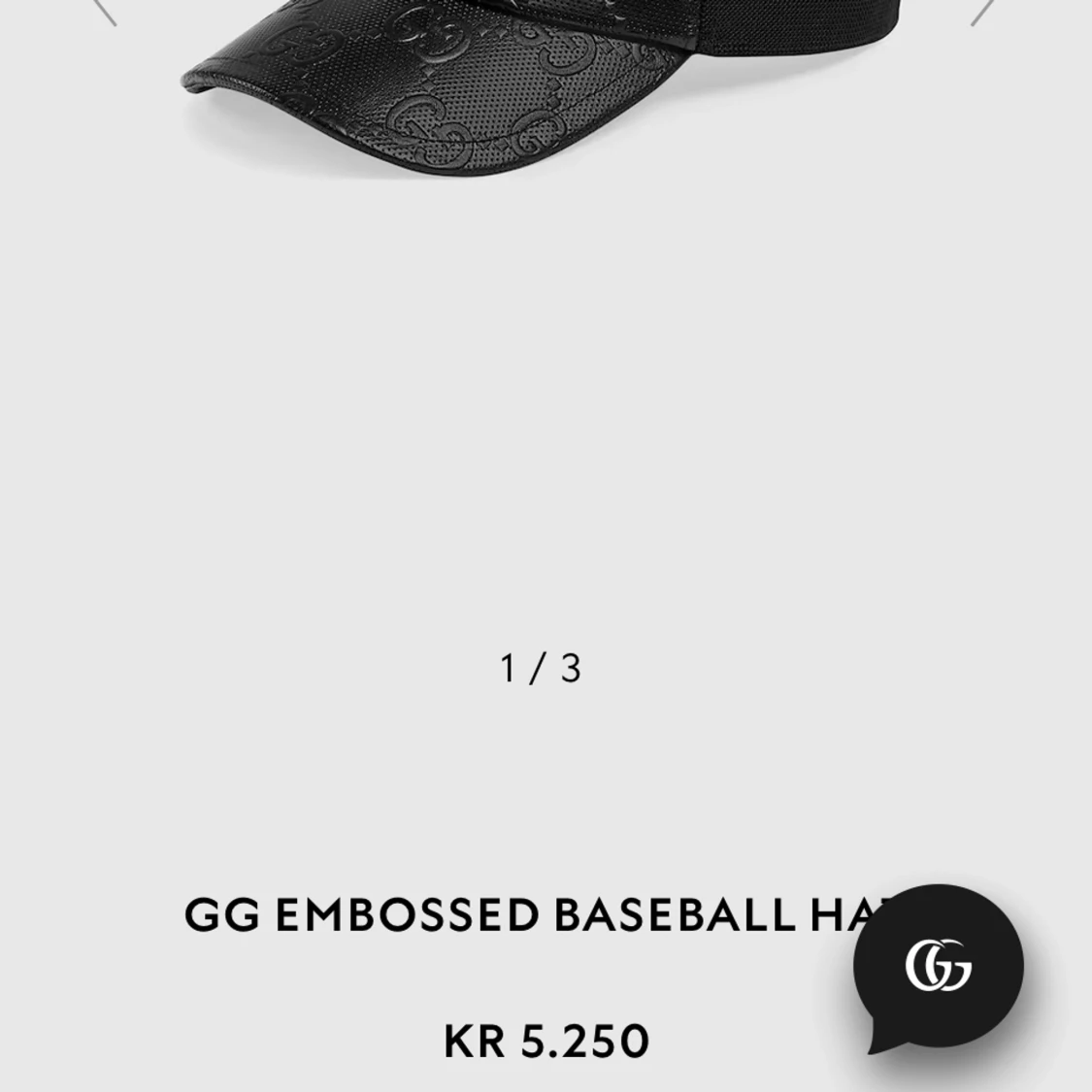Show the next product image

point(982,10)
